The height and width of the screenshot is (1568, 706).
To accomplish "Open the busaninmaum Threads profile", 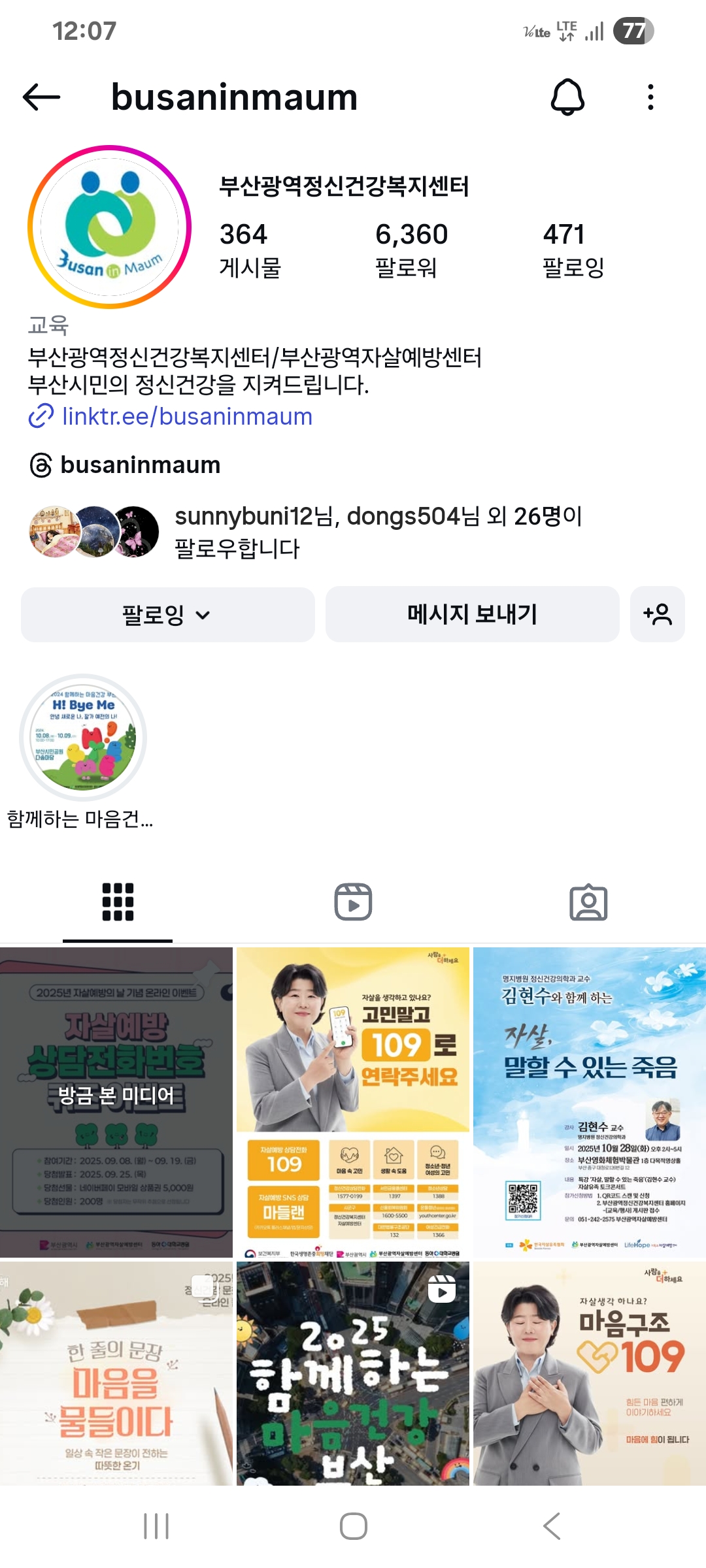I will [140, 465].
